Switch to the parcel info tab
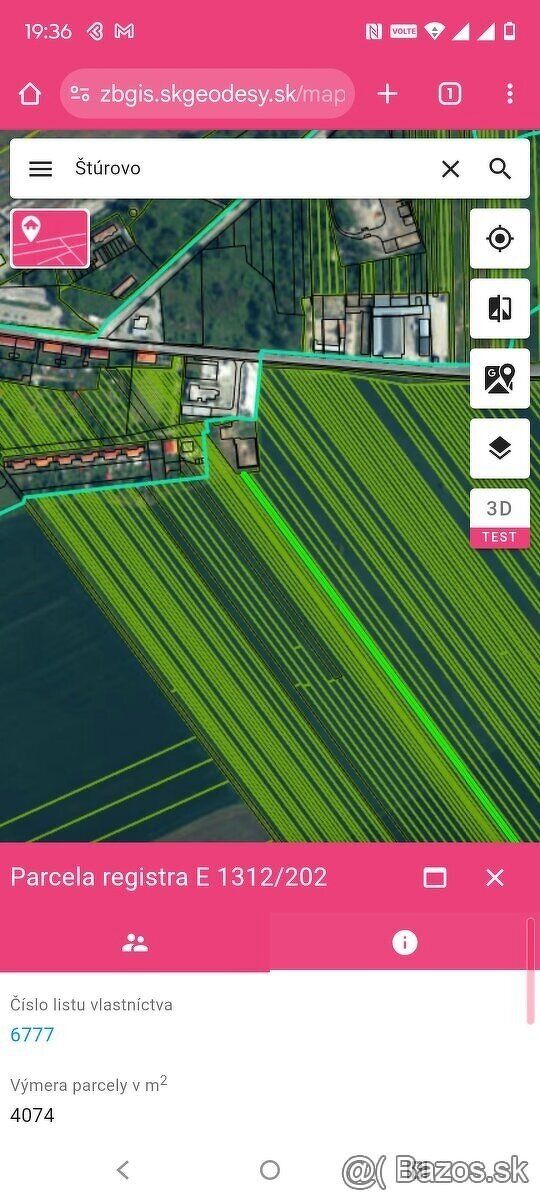 coord(404,942)
